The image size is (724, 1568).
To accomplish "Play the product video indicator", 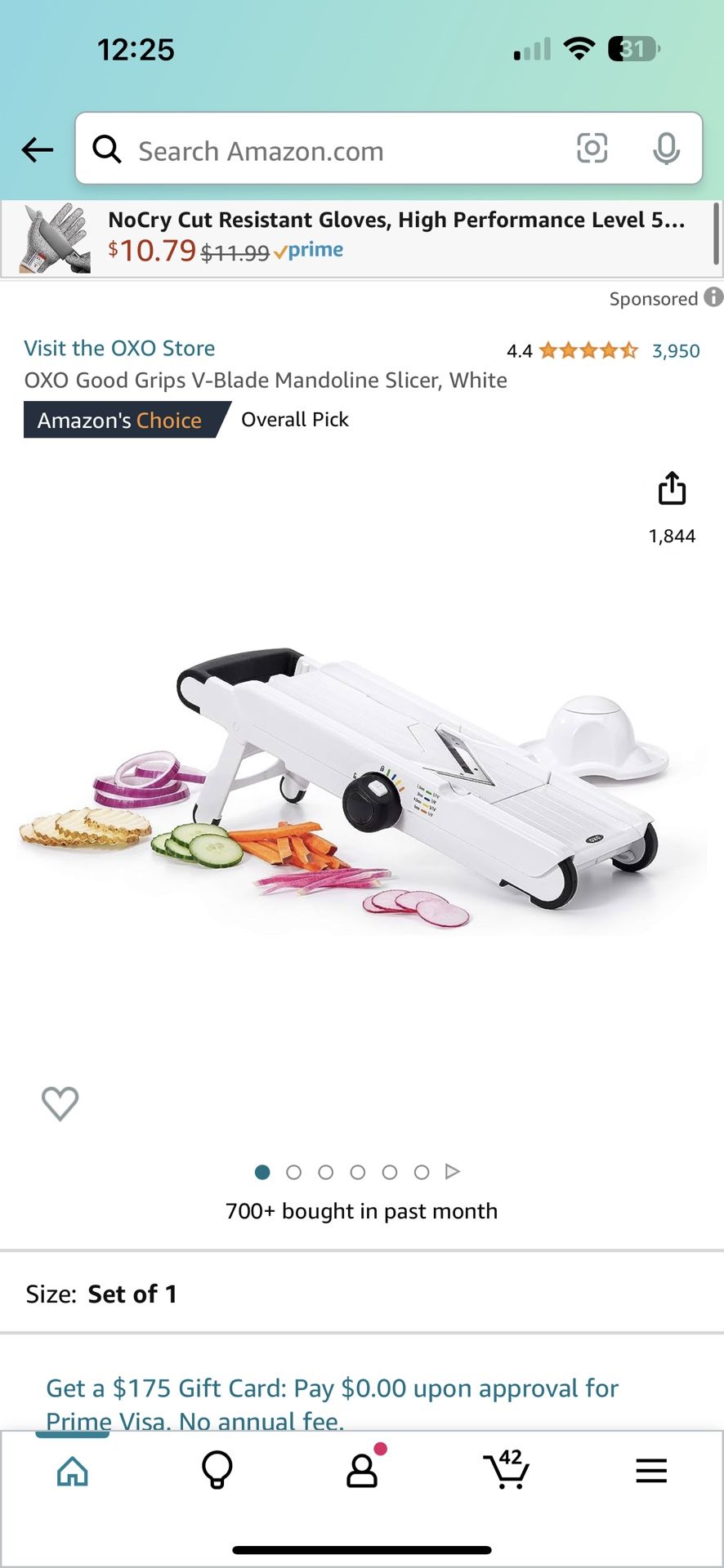I will tap(453, 1172).
